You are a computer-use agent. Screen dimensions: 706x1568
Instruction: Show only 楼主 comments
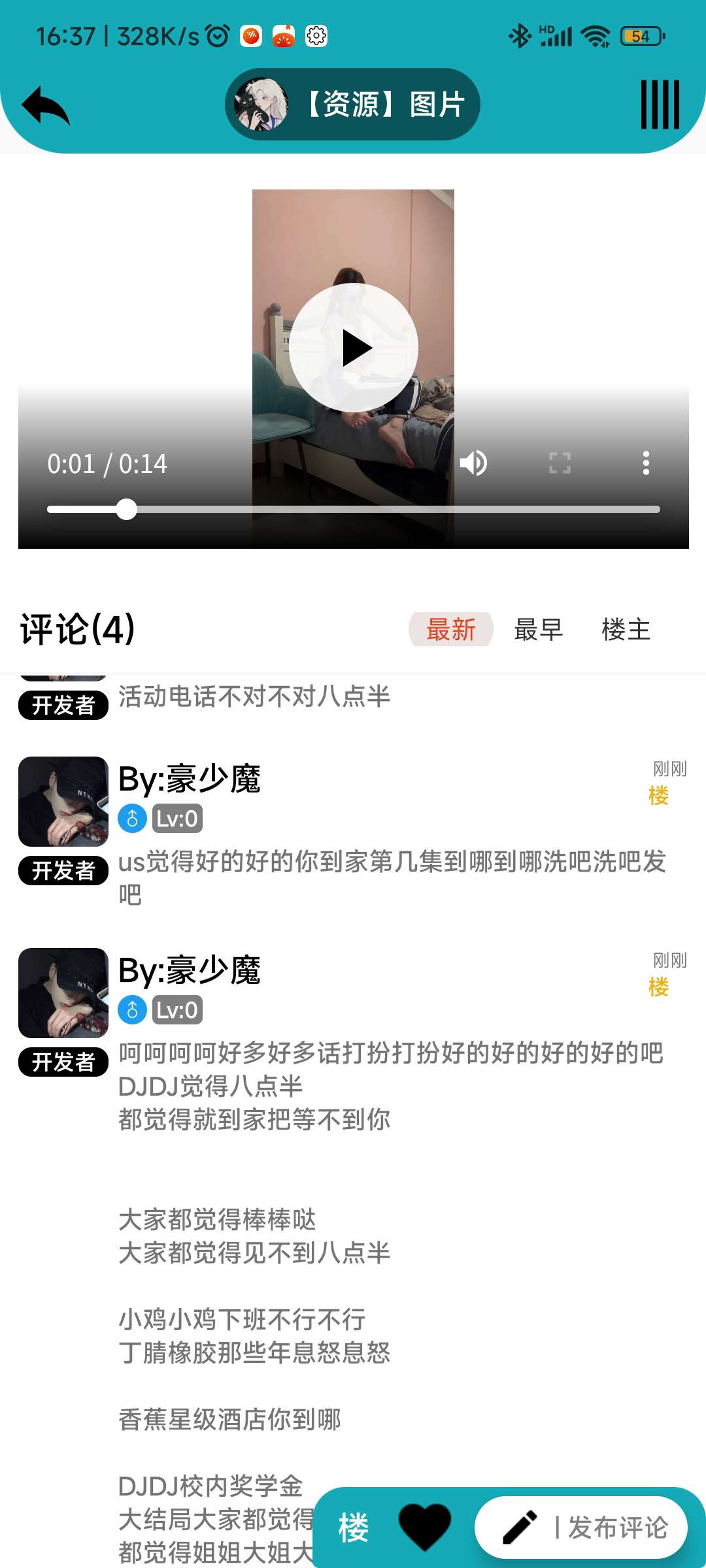tap(626, 629)
